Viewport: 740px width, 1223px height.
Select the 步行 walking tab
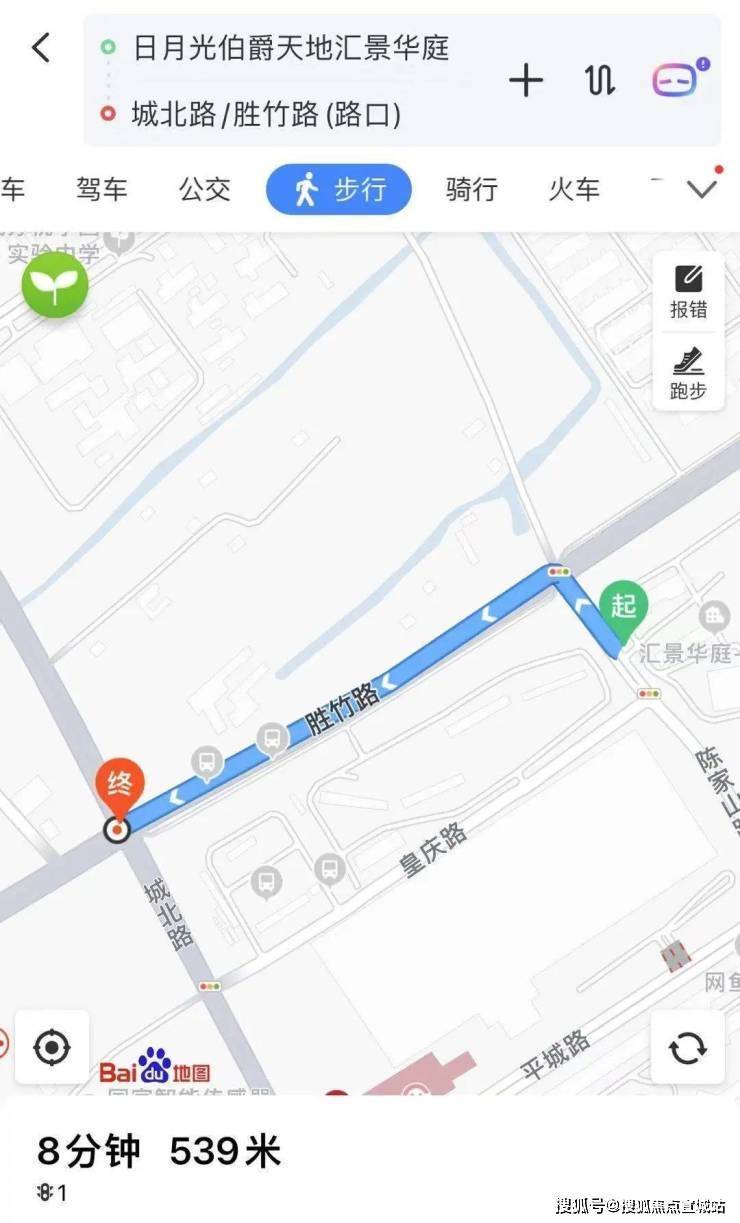(339, 189)
